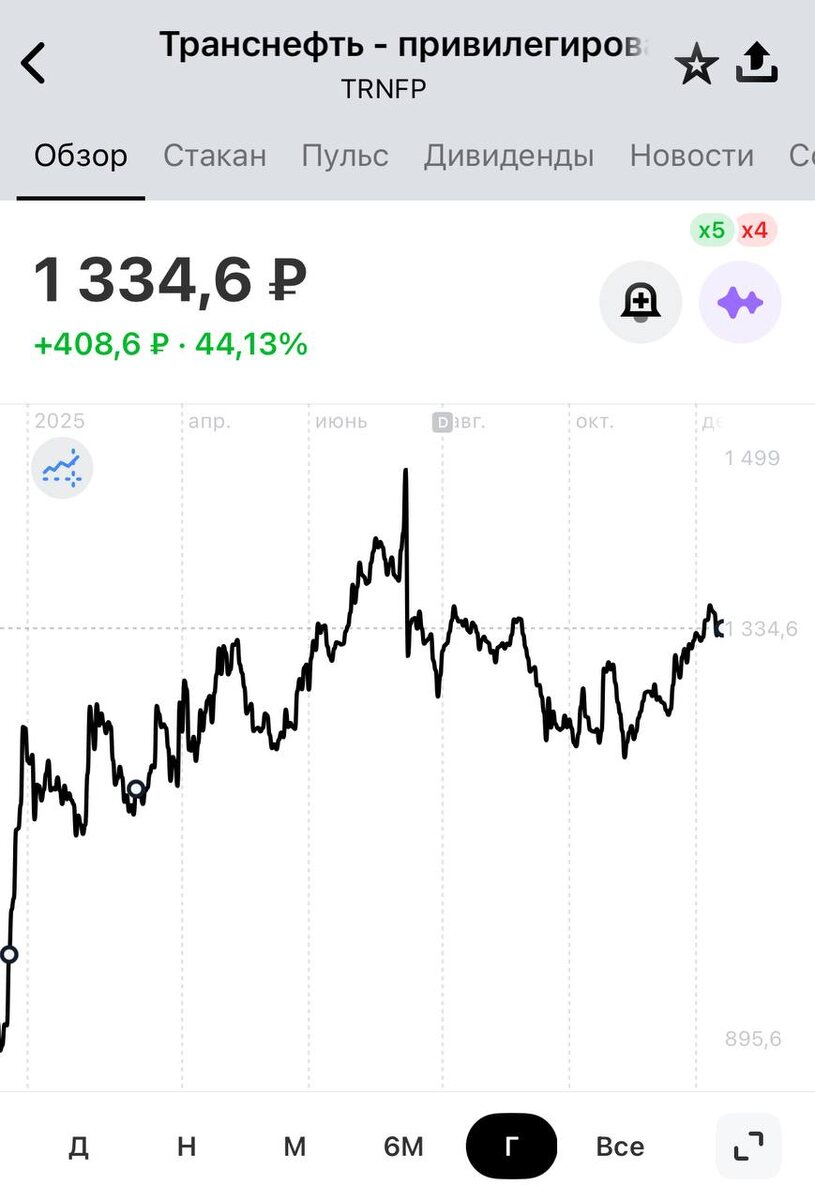Switch to the Стакан tab
This screenshot has width=815, height=1200.
(x=215, y=156)
